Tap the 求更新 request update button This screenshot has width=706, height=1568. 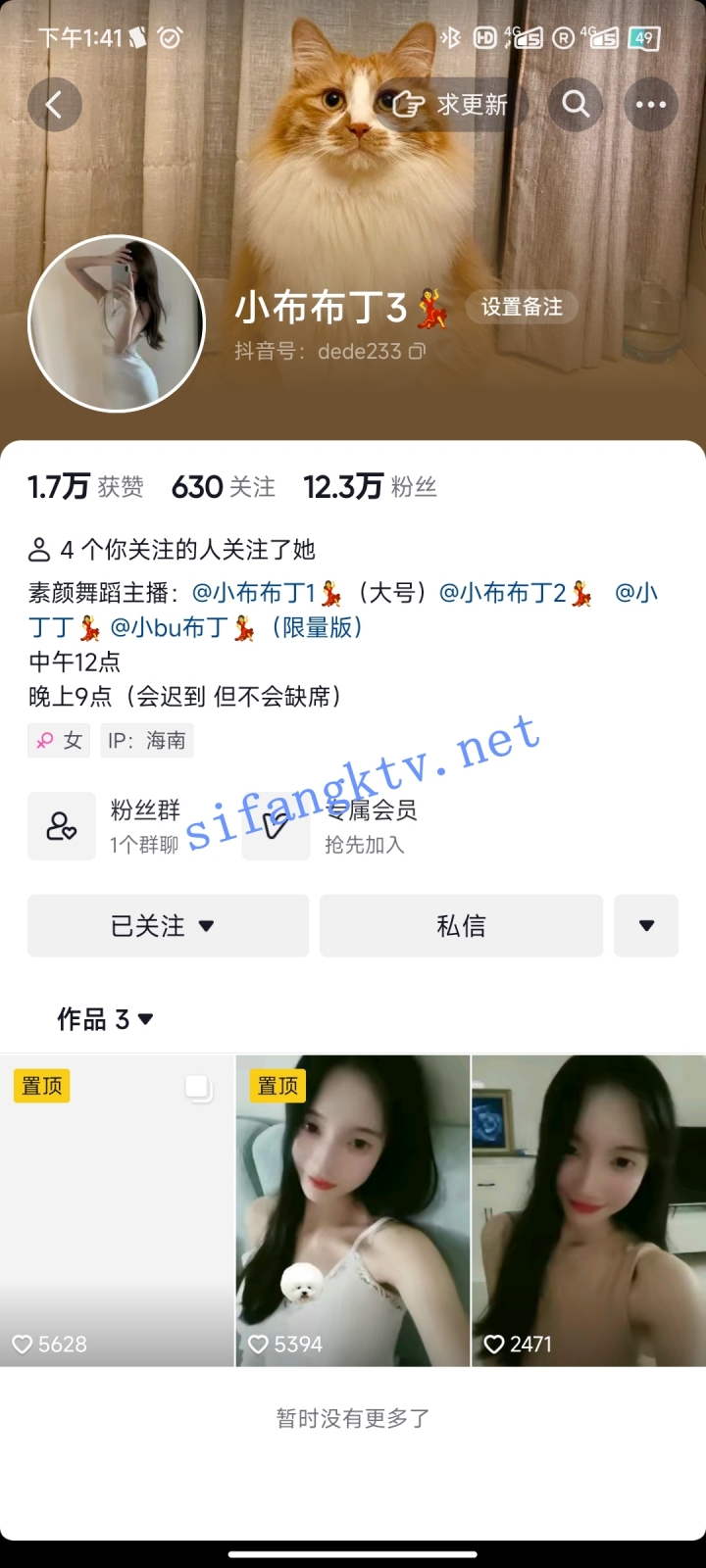(452, 104)
